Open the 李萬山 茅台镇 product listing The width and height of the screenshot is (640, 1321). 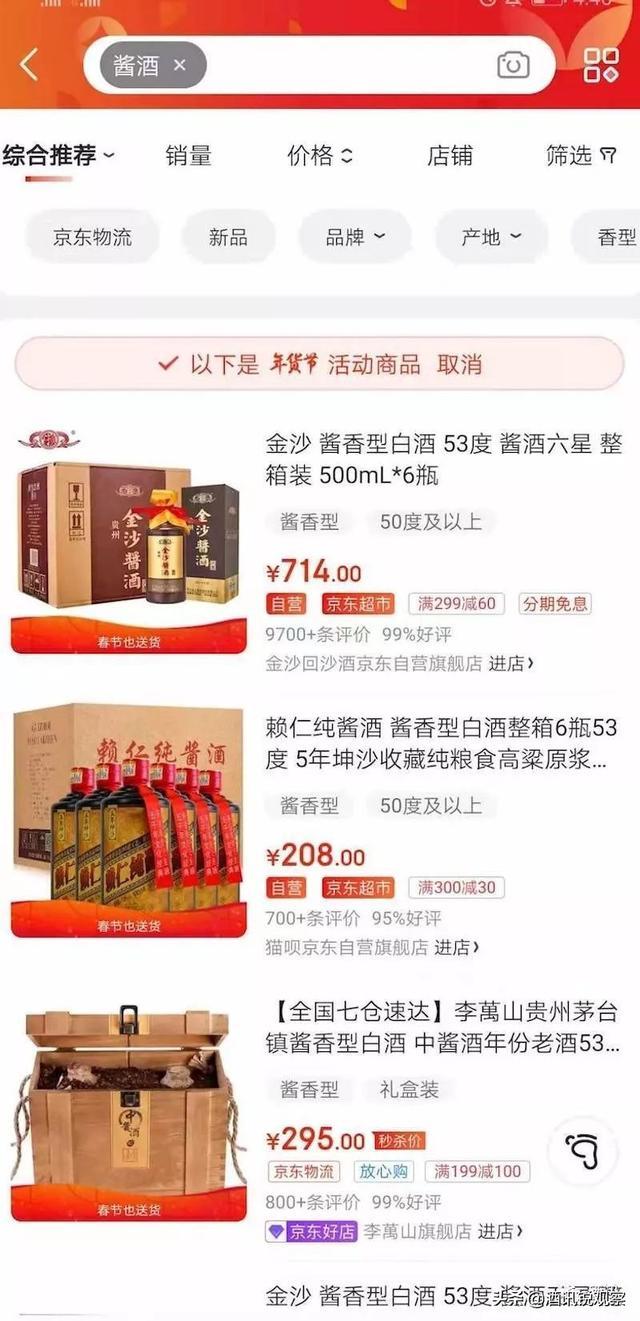point(441,1030)
